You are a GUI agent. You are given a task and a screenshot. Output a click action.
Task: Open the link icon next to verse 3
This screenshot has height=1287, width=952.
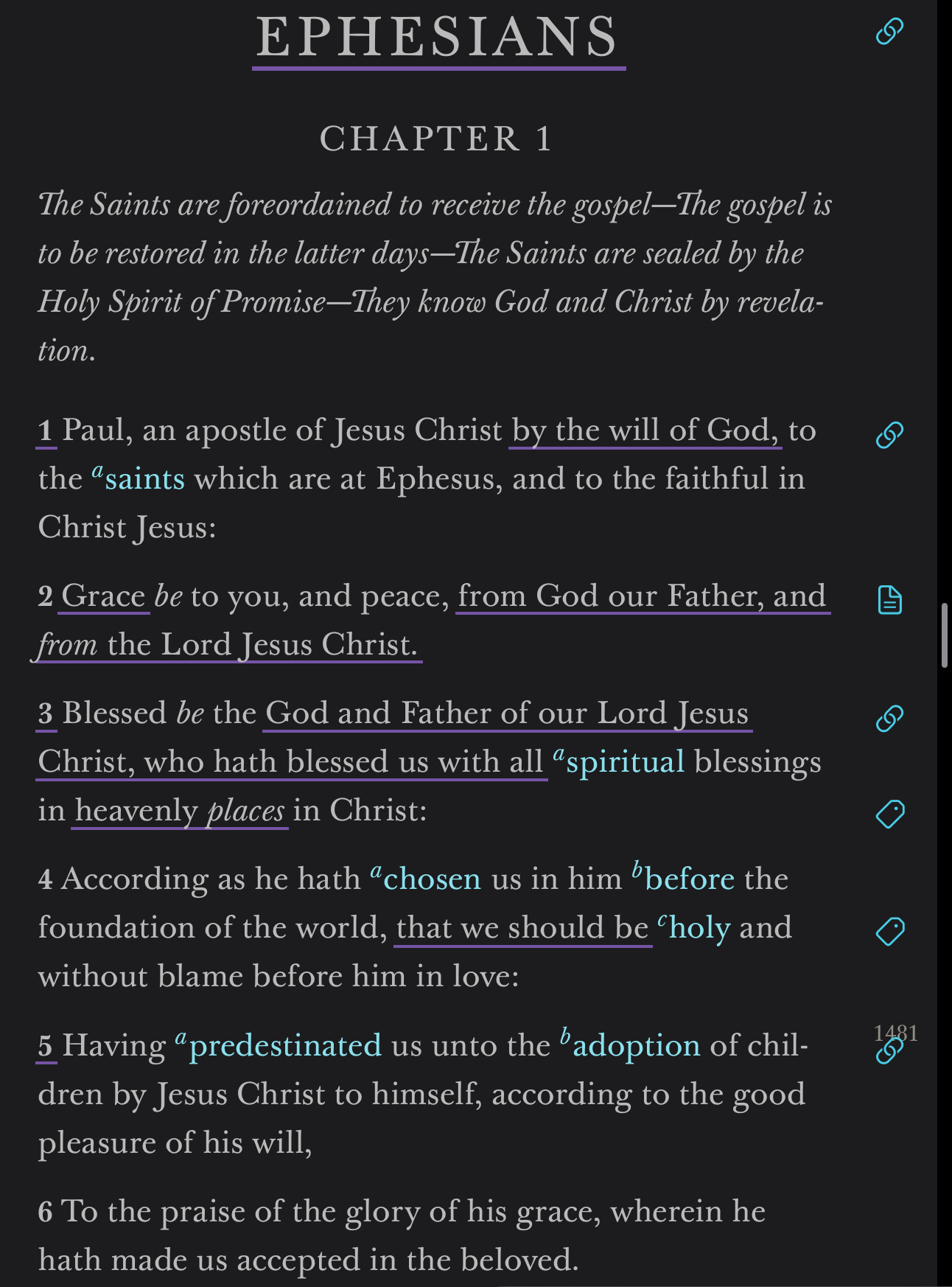[x=889, y=718]
